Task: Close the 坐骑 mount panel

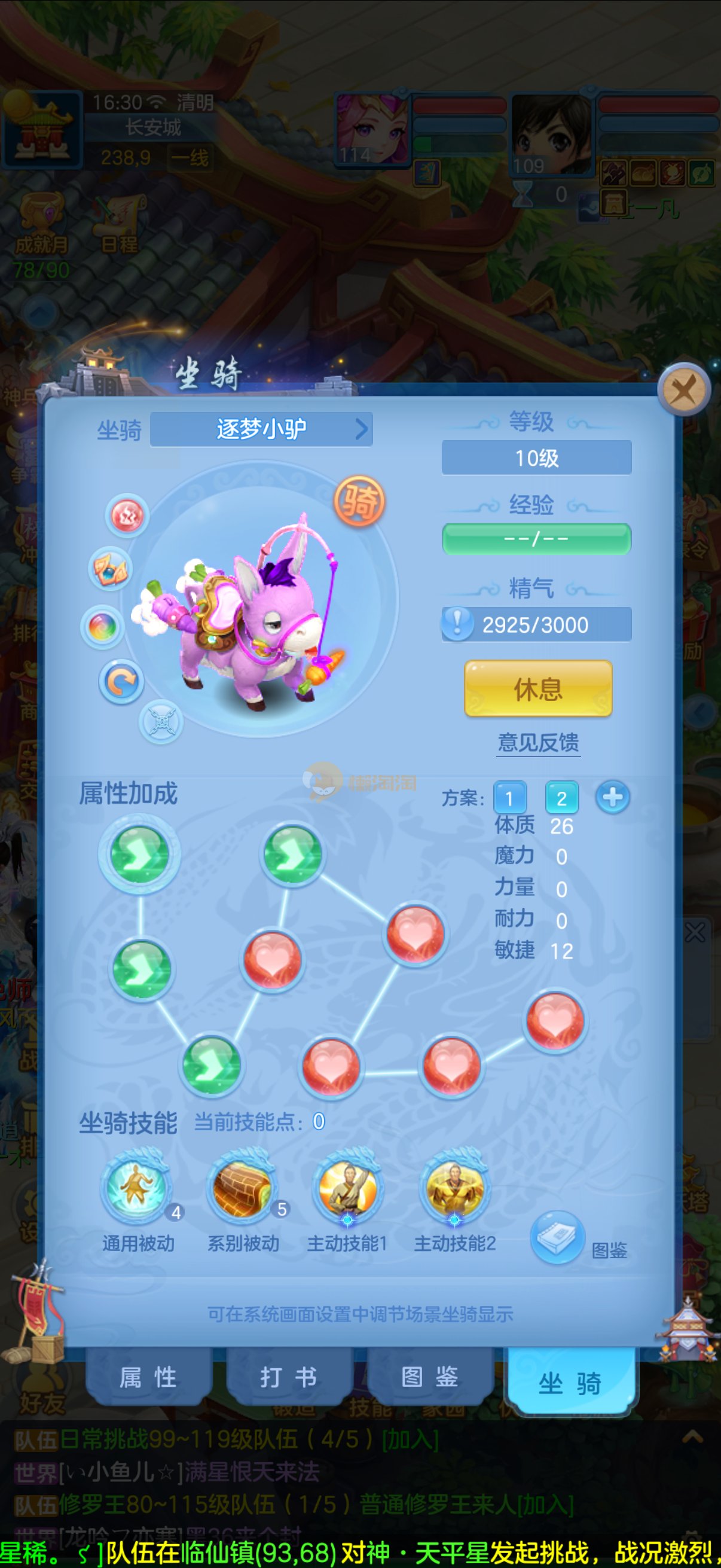Action: click(684, 389)
